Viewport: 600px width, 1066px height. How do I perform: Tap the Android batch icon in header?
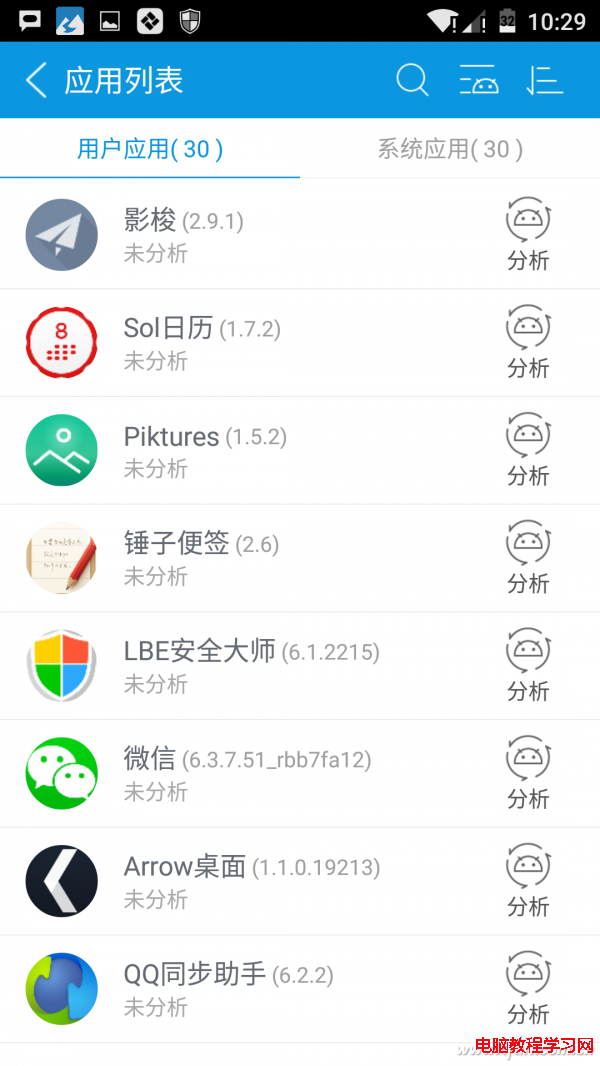(479, 80)
